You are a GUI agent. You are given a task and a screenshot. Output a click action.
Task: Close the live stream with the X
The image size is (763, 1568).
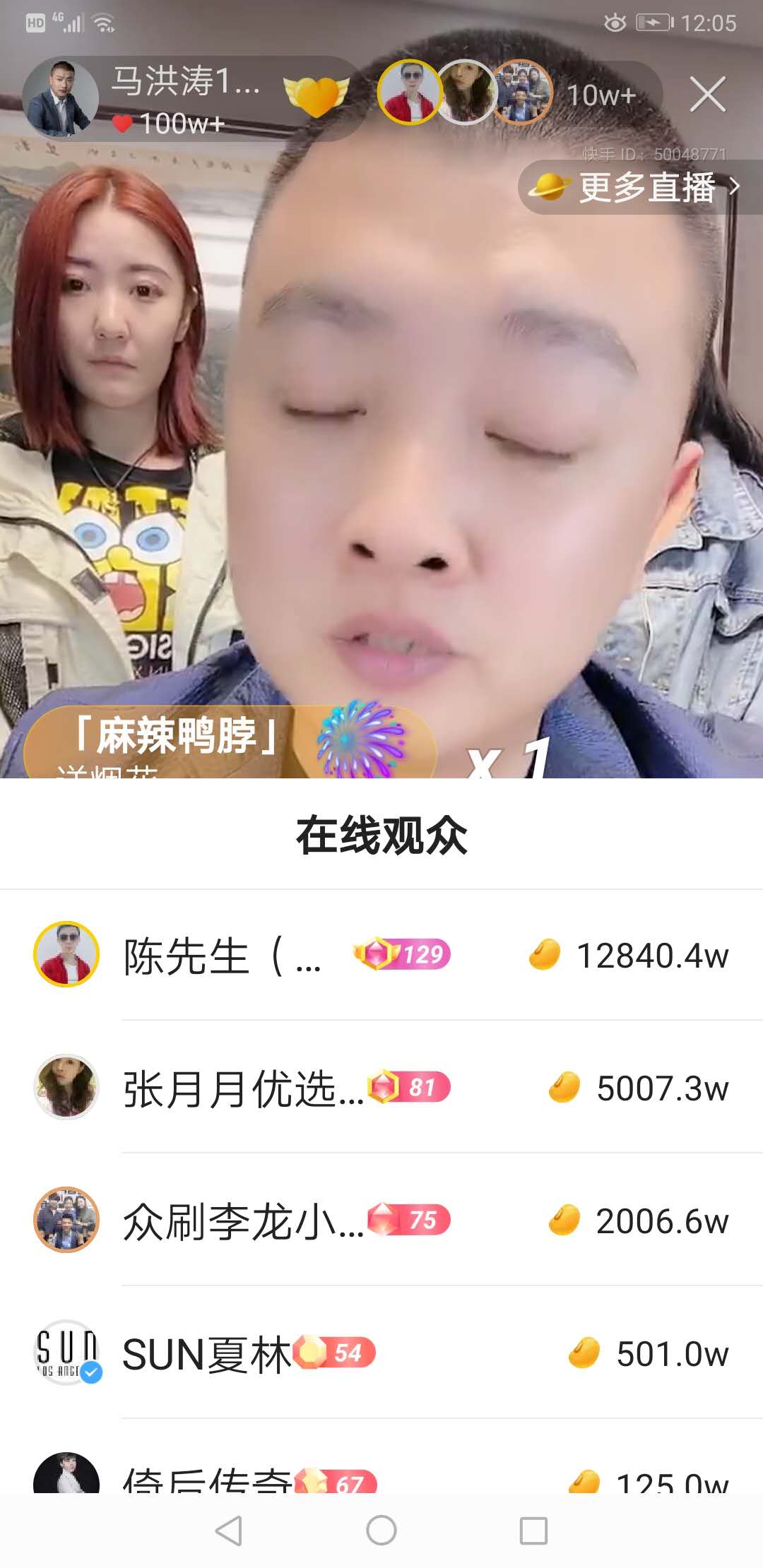coord(707,95)
